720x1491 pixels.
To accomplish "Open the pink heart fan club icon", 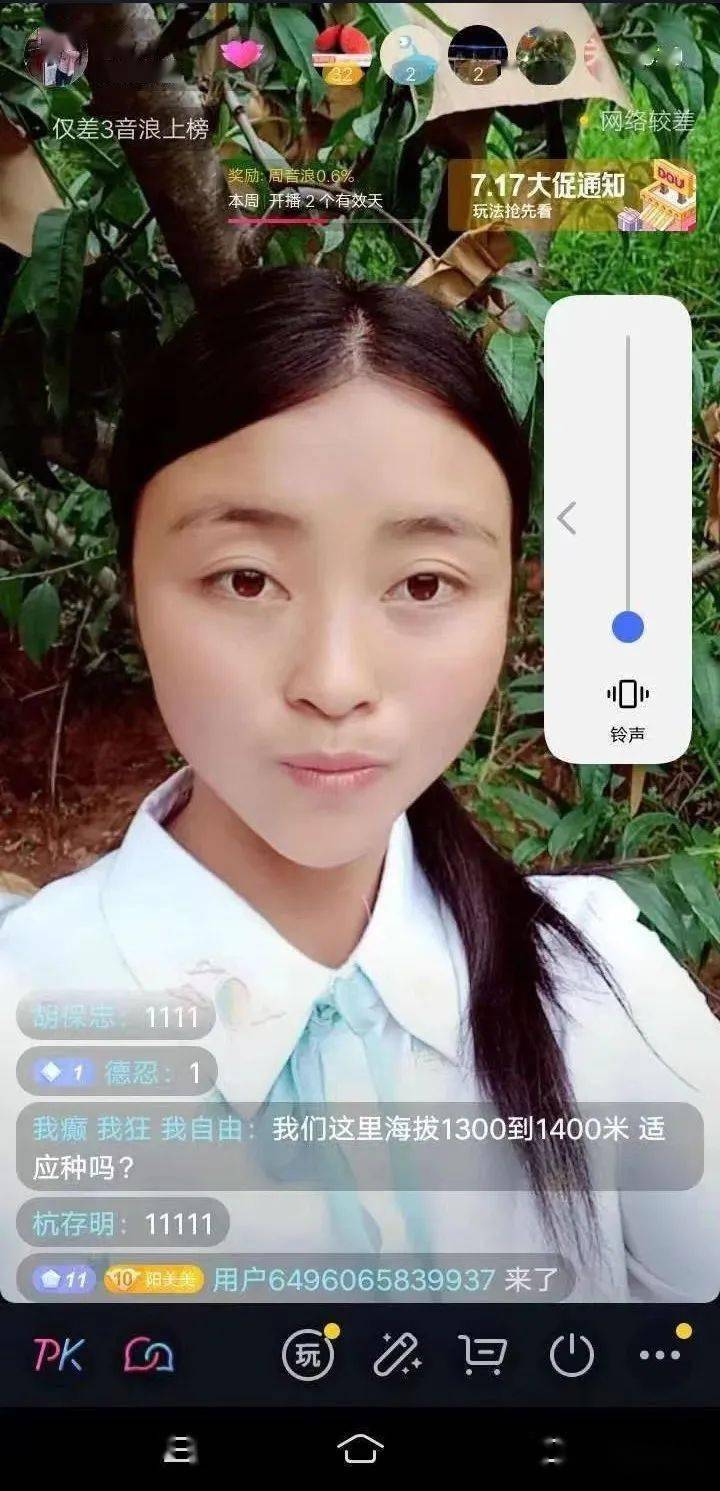I will point(241,53).
